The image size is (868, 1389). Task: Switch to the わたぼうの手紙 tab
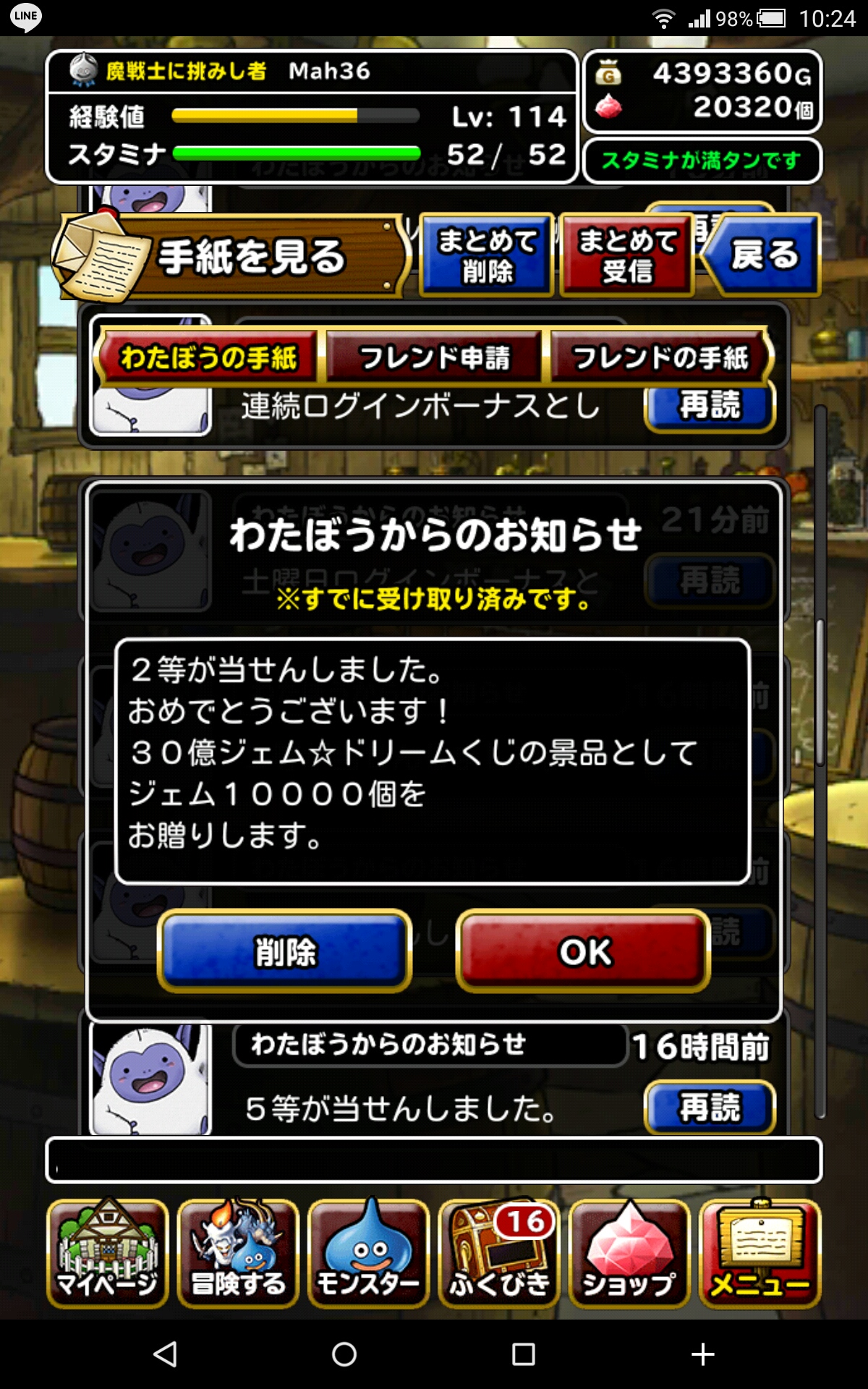click(x=208, y=357)
